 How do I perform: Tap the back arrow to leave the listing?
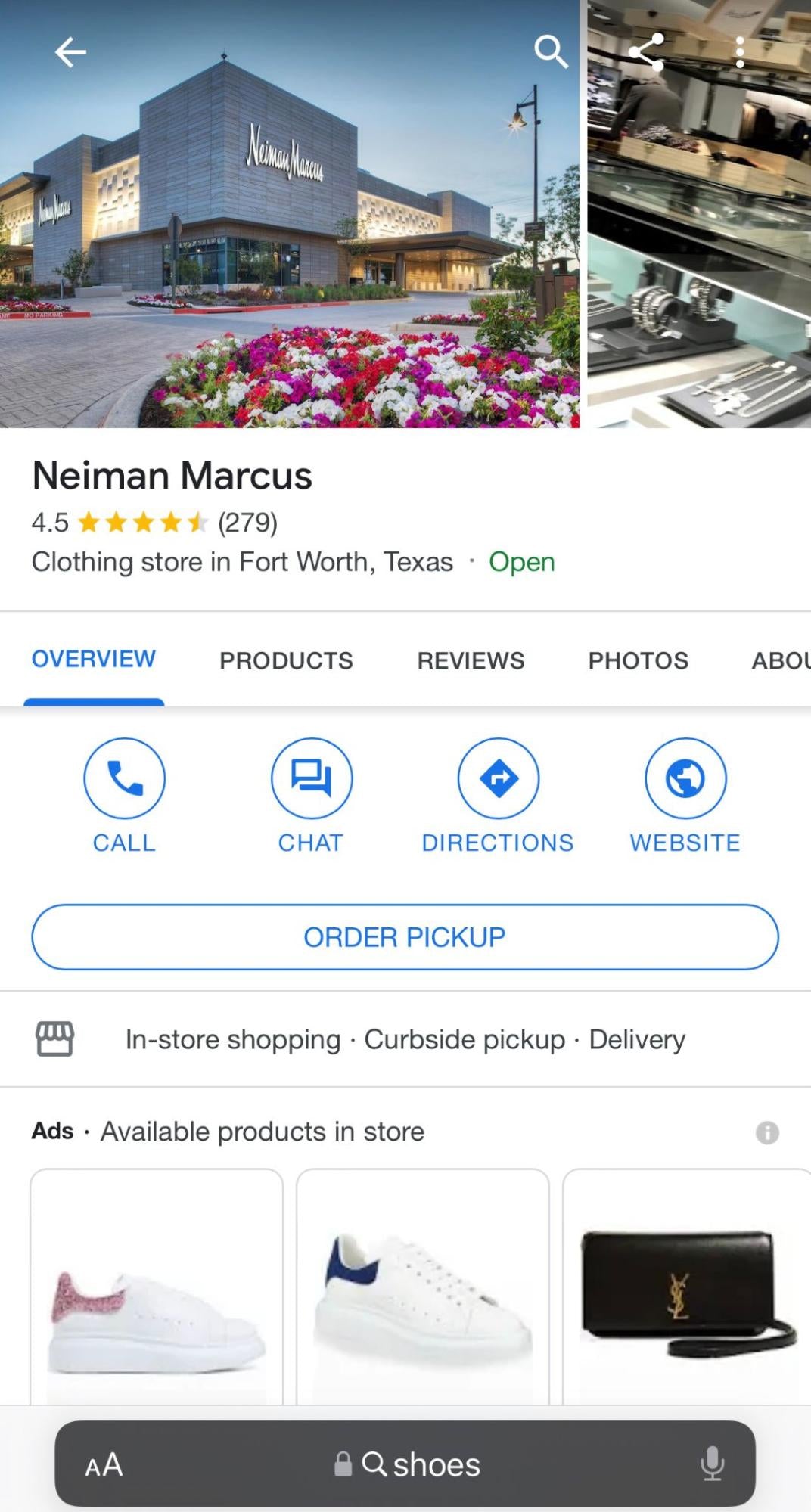click(71, 52)
